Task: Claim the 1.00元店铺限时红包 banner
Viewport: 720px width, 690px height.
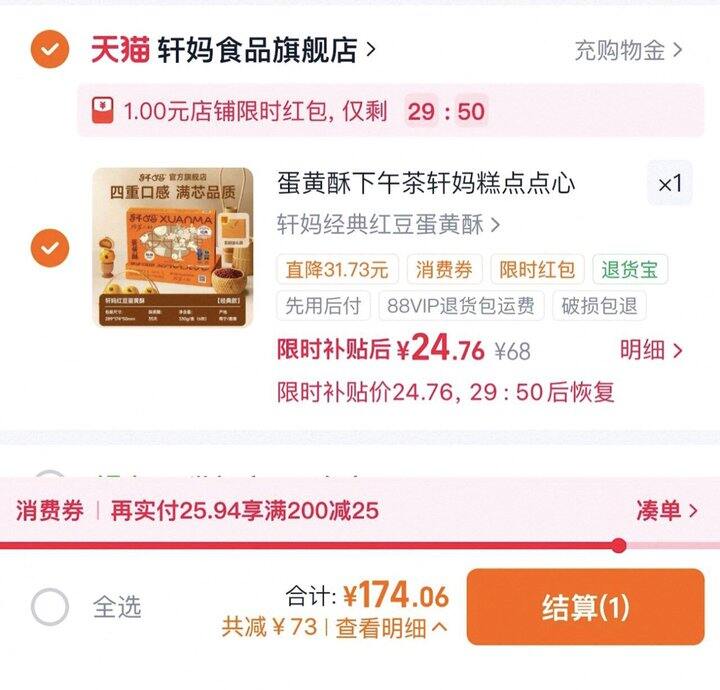Action: click(390, 111)
